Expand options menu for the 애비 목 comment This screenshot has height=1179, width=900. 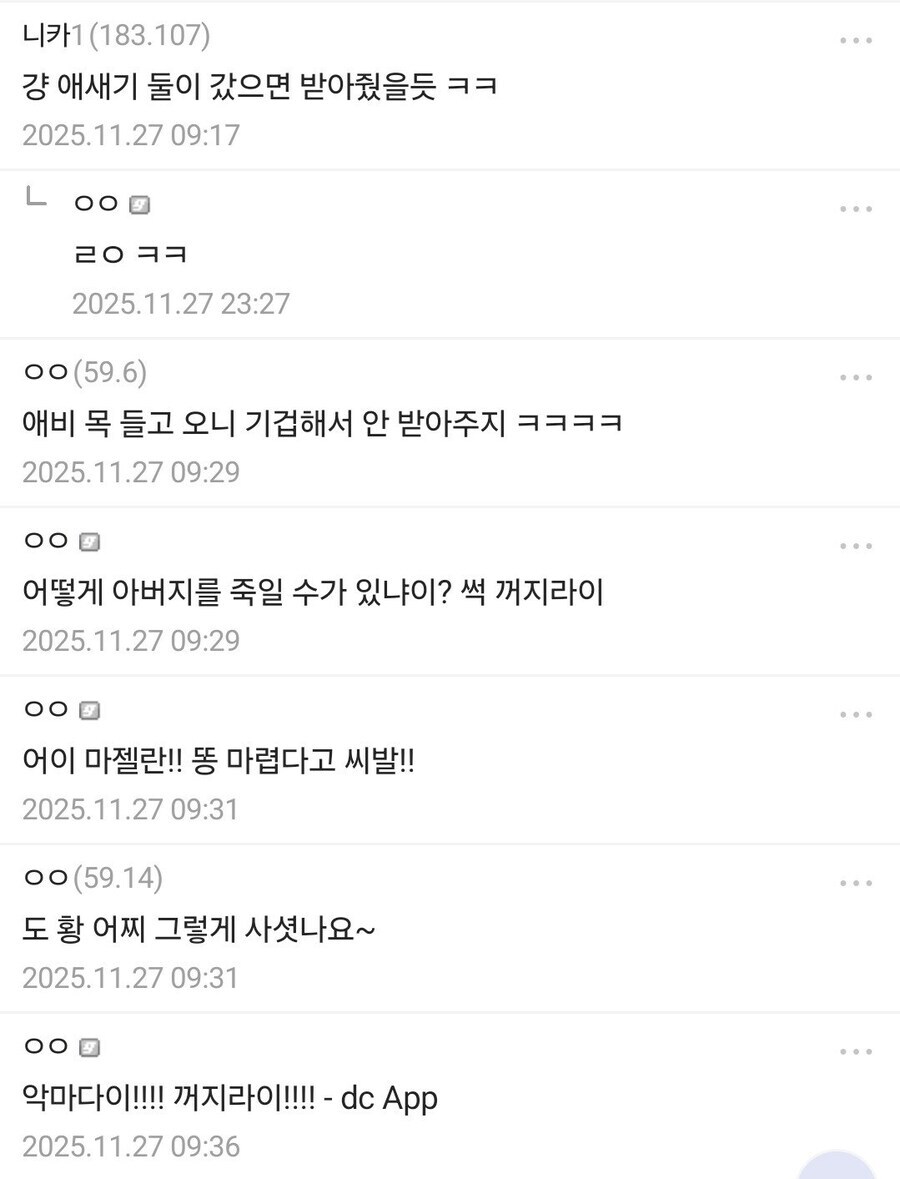[x=856, y=376]
